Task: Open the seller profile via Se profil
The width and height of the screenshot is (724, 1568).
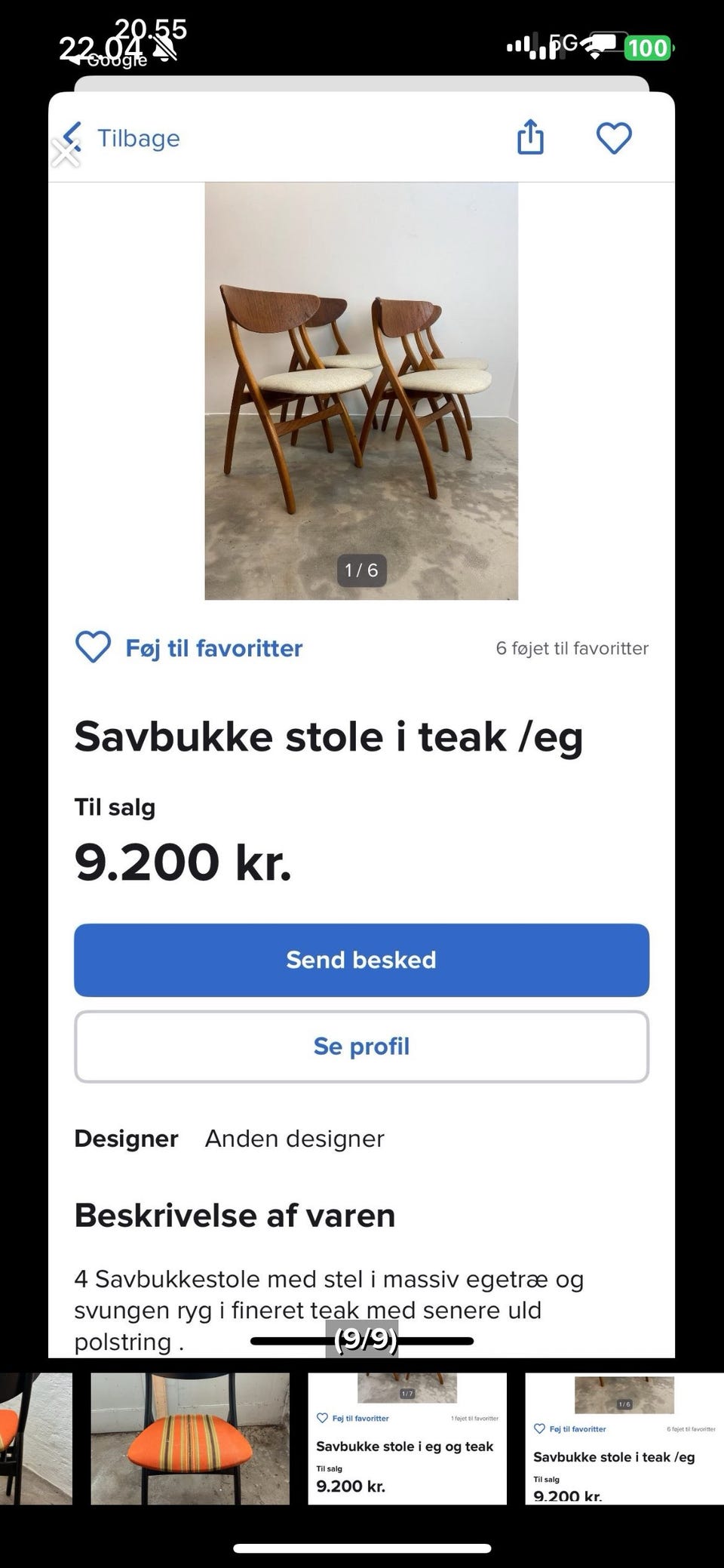Action: [x=362, y=1047]
